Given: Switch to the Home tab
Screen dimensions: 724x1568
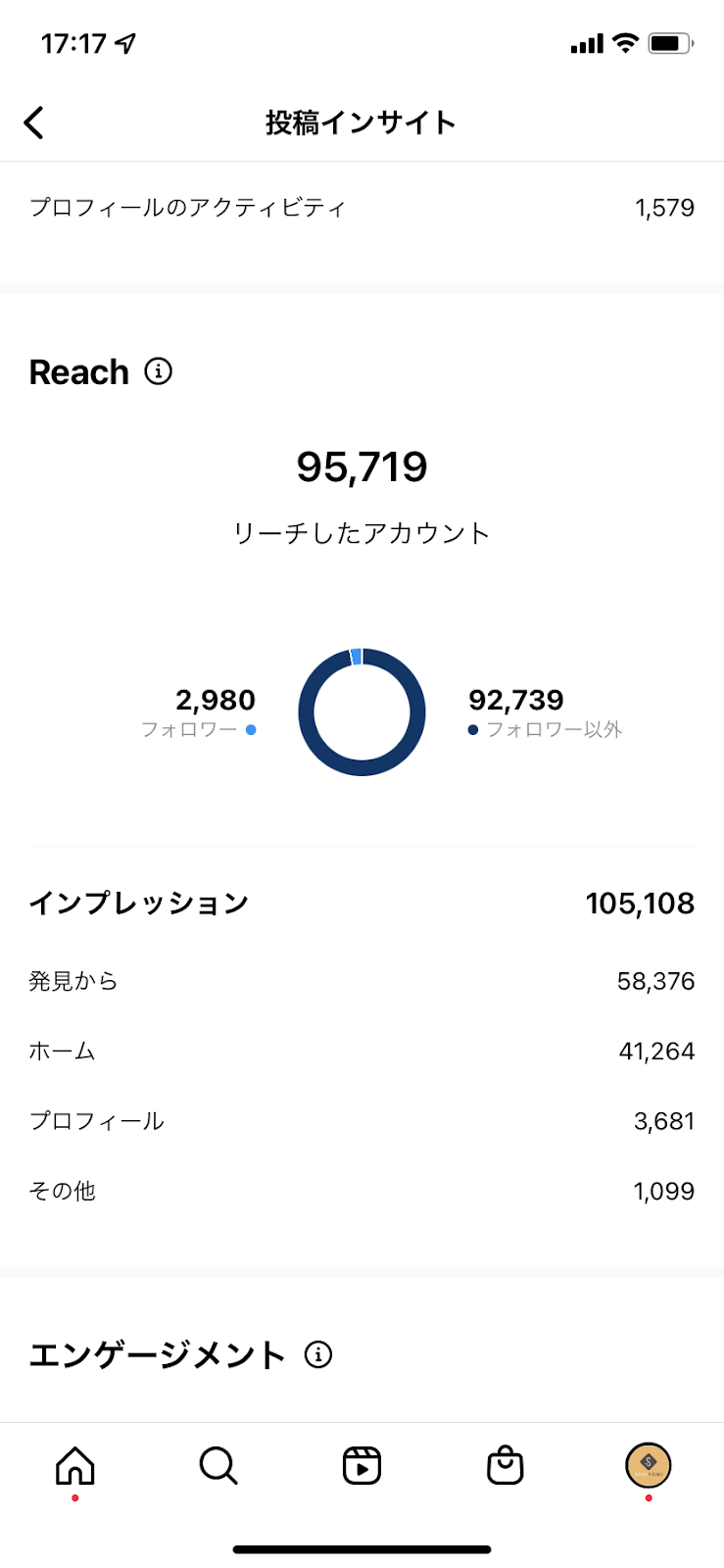Looking at the screenshot, I should pos(75,1466).
